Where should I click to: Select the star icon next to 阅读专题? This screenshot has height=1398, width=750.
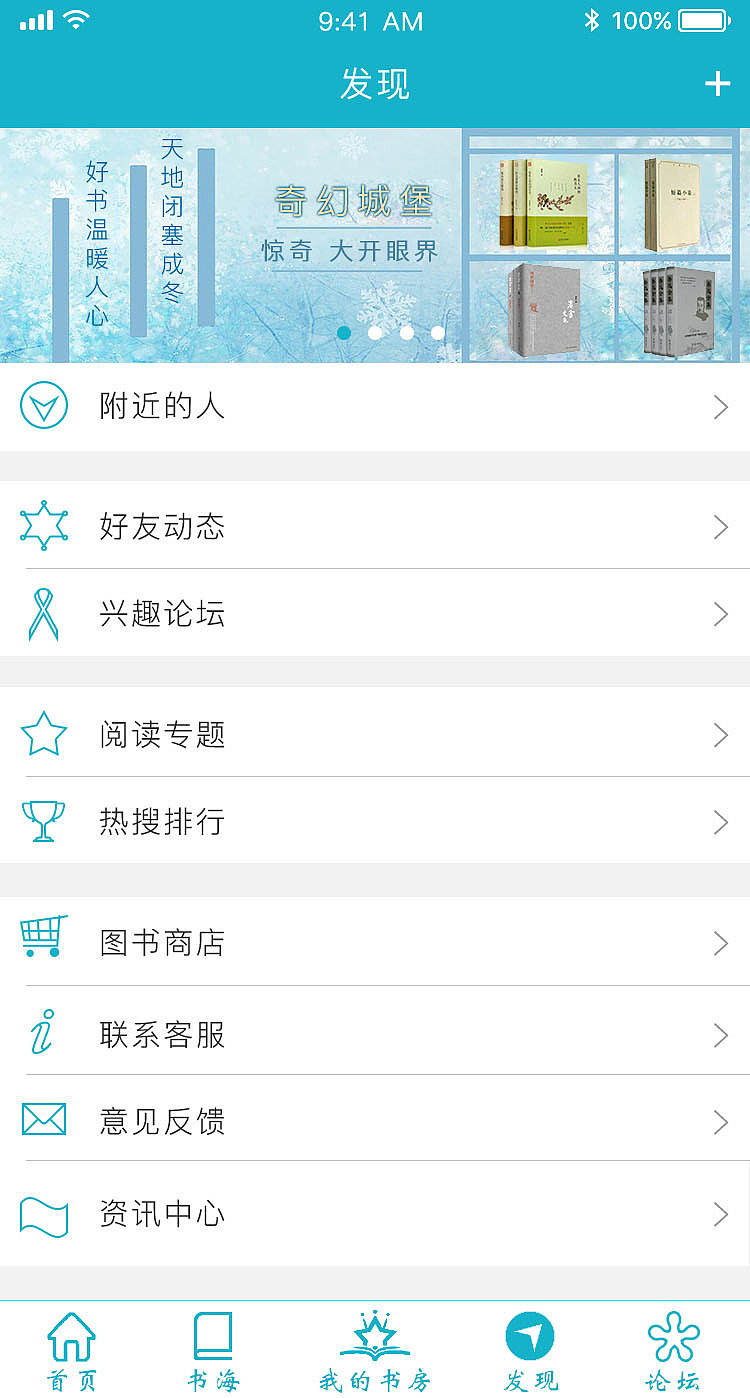pos(43,731)
